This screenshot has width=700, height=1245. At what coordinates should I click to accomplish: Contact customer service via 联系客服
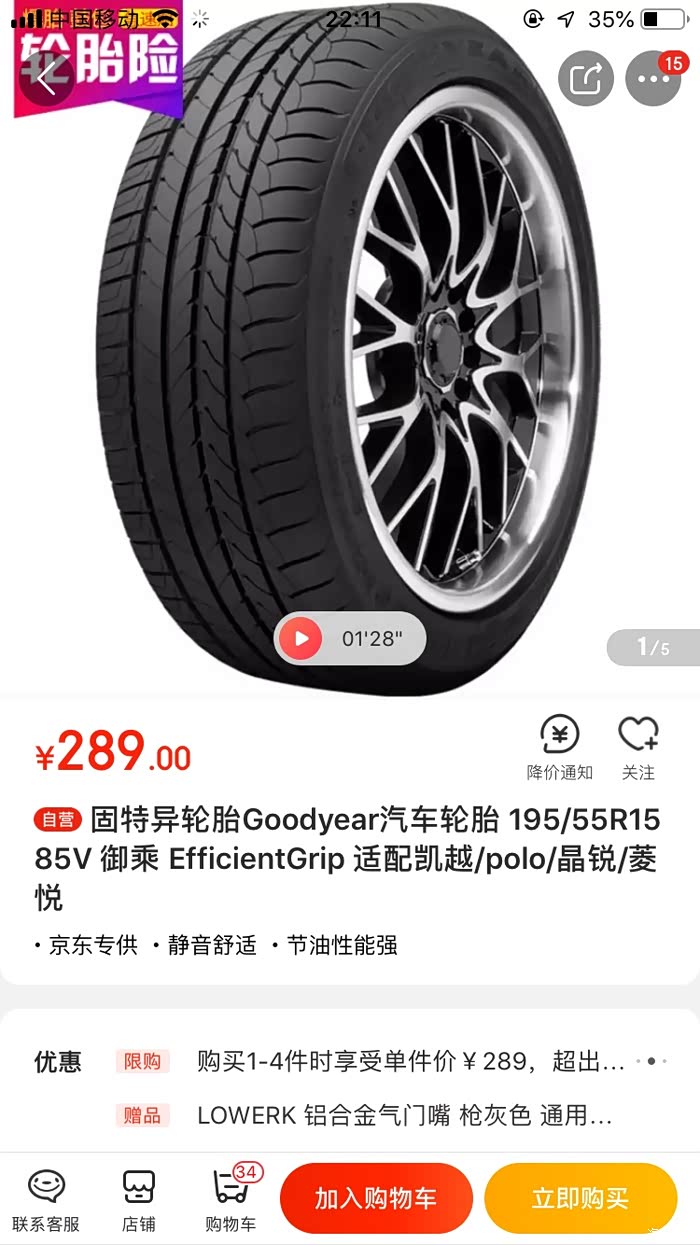(x=46, y=1199)
